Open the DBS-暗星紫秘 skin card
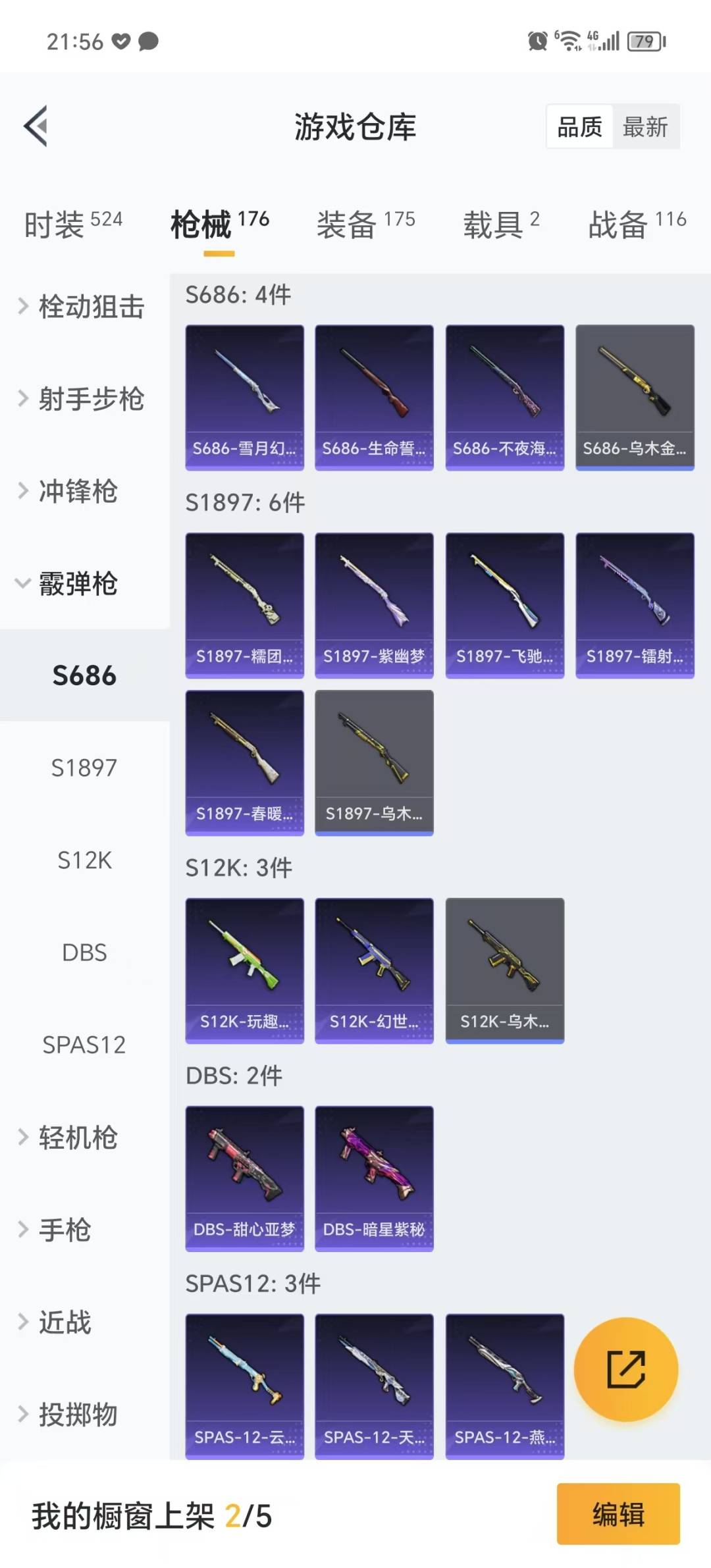Image resolution: width=711 pixels, height=1568 pixels. click(x=374, y=1178)
